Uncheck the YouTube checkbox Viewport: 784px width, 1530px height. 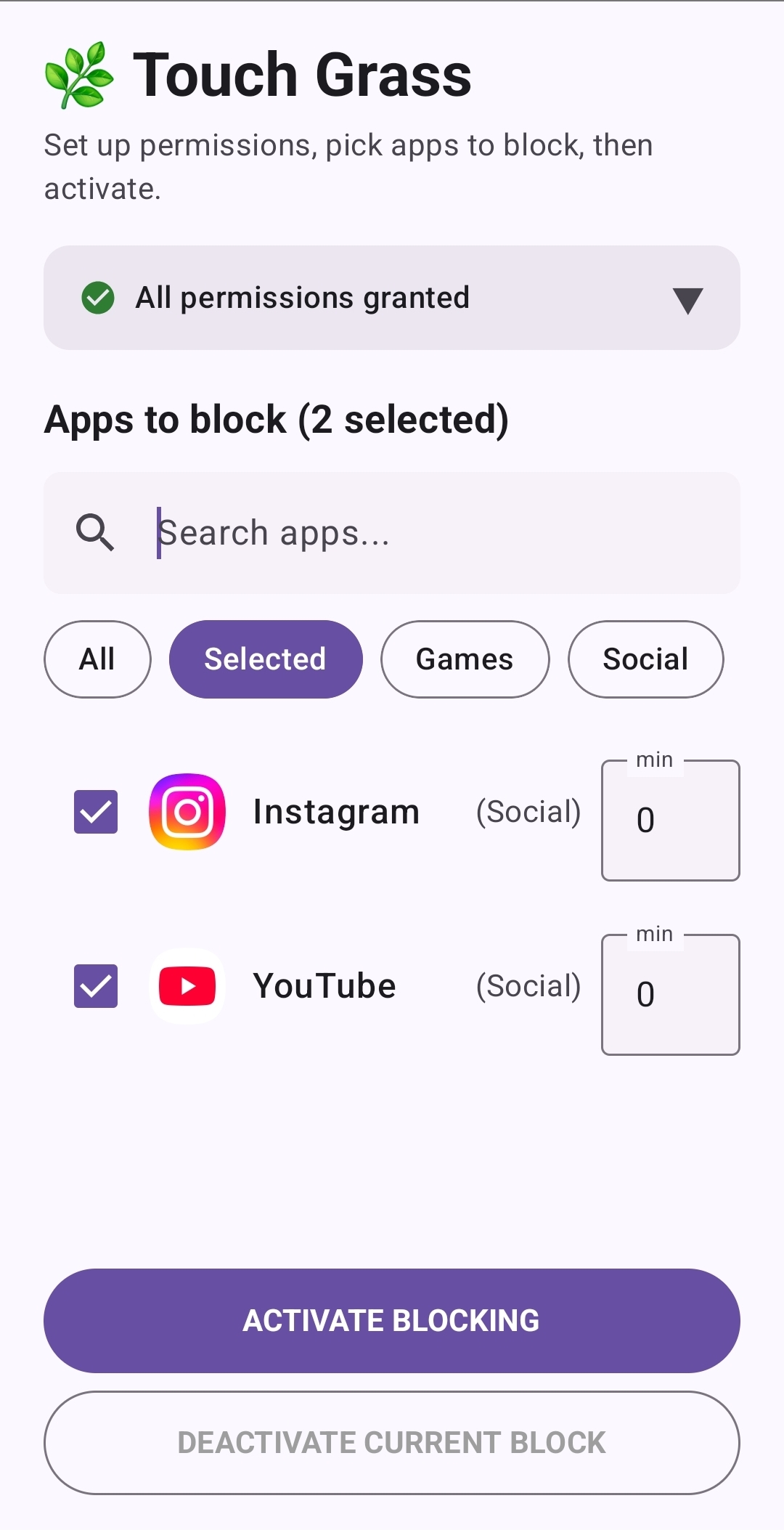pos(96,986)
